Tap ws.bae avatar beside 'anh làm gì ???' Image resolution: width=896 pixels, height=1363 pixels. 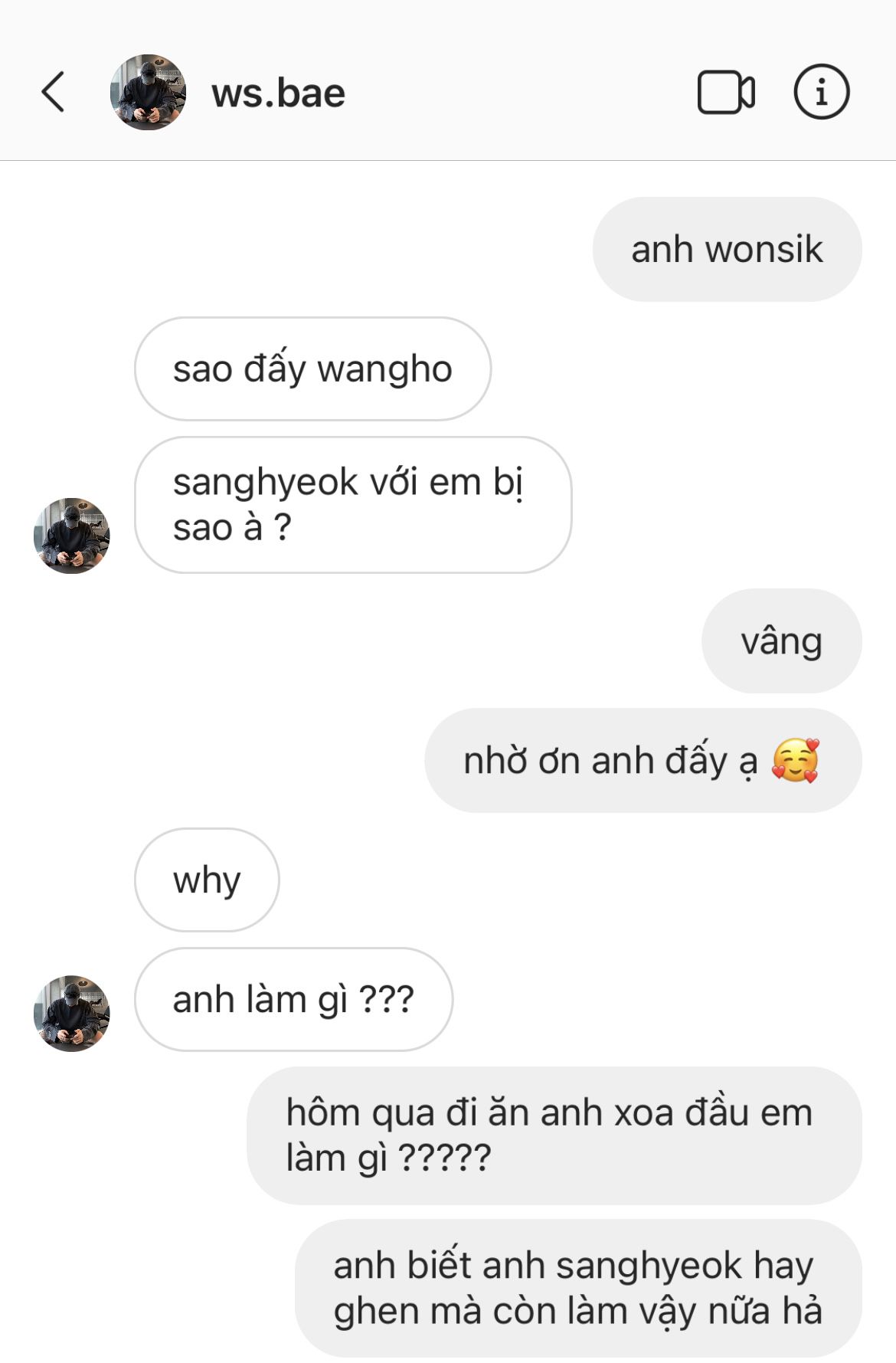tap(72, 1013)
